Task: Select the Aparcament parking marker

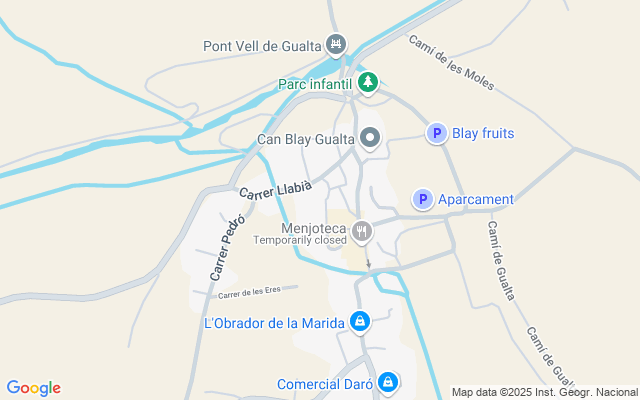Action: pos(423,200)
